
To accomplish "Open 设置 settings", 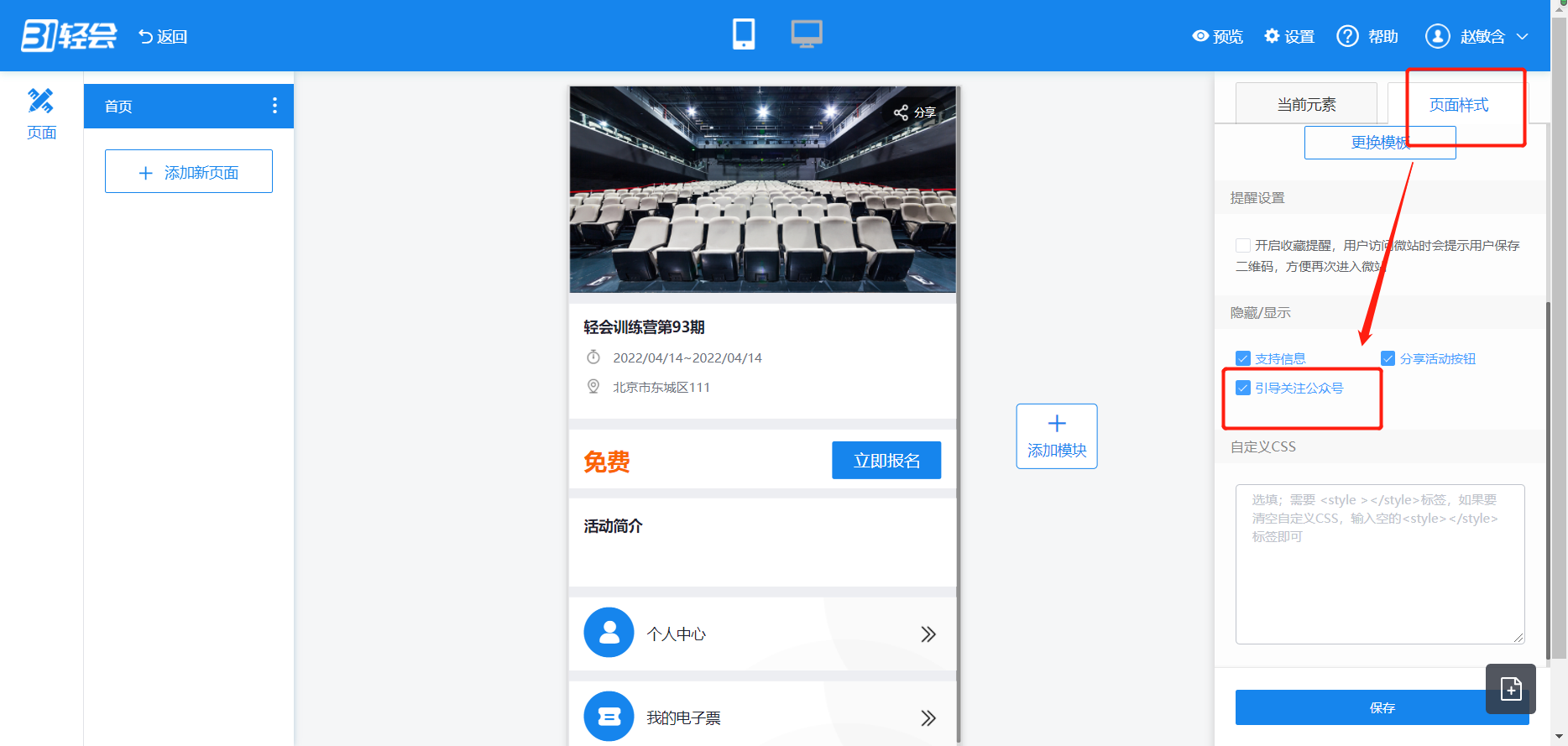I will pyautogui.click(x=1289, y=36).
